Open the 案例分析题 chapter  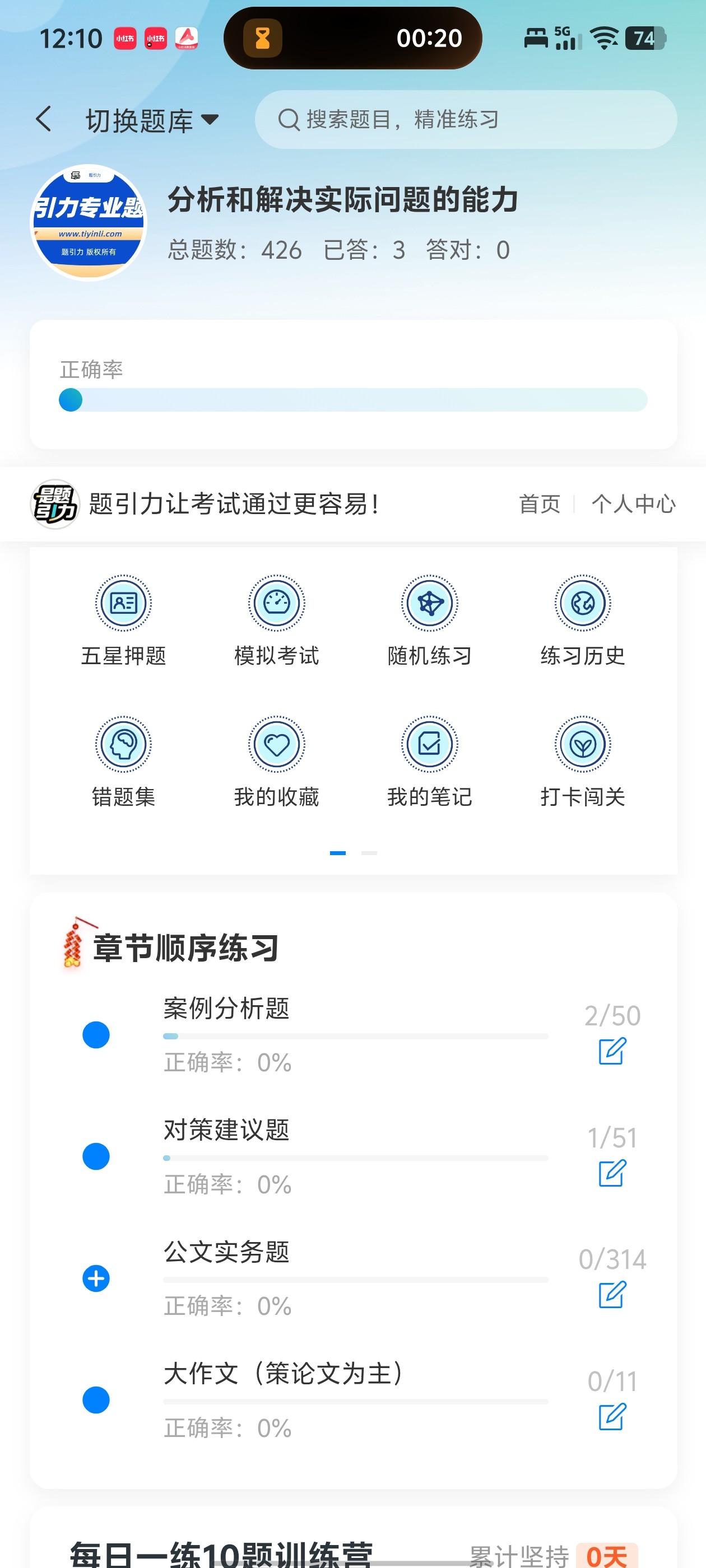coord(226,1009)
